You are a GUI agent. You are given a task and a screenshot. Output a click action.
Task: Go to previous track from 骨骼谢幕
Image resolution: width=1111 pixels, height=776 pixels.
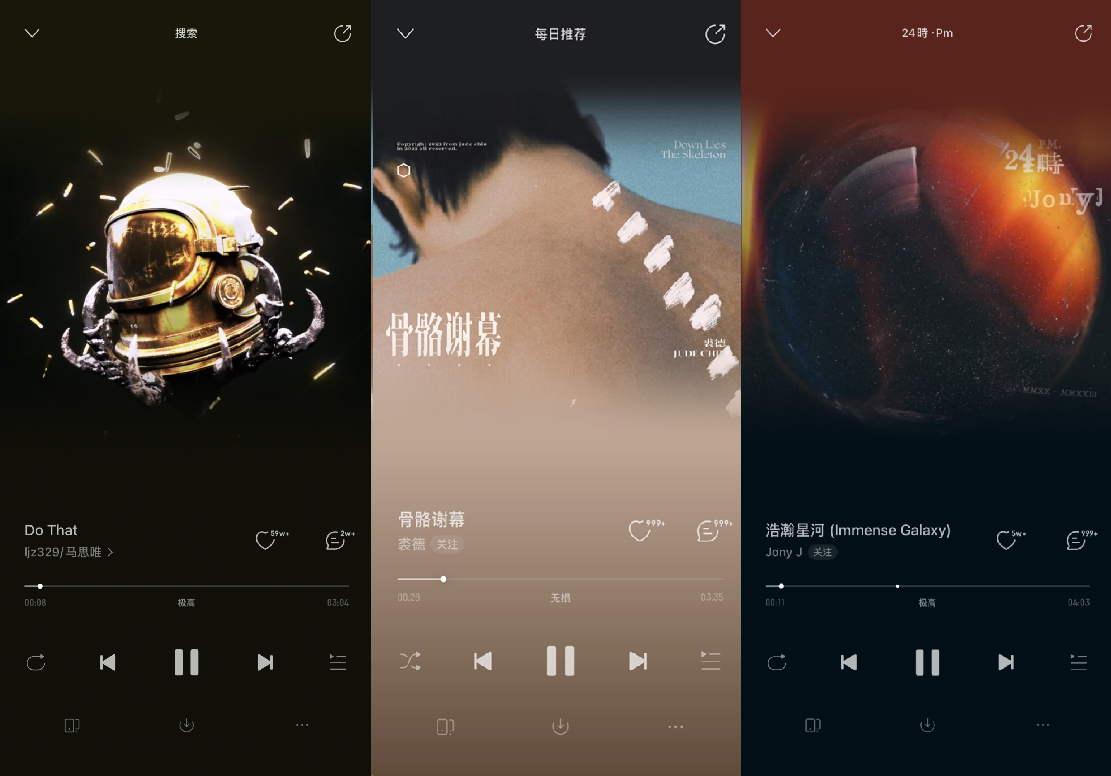(x=482, y=661)
